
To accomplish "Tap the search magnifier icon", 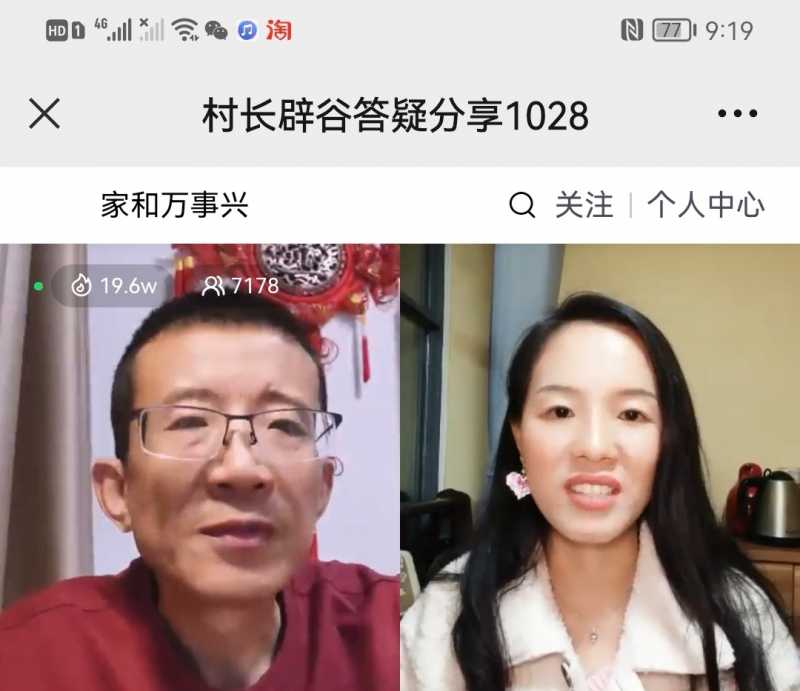I will point(522,206).
